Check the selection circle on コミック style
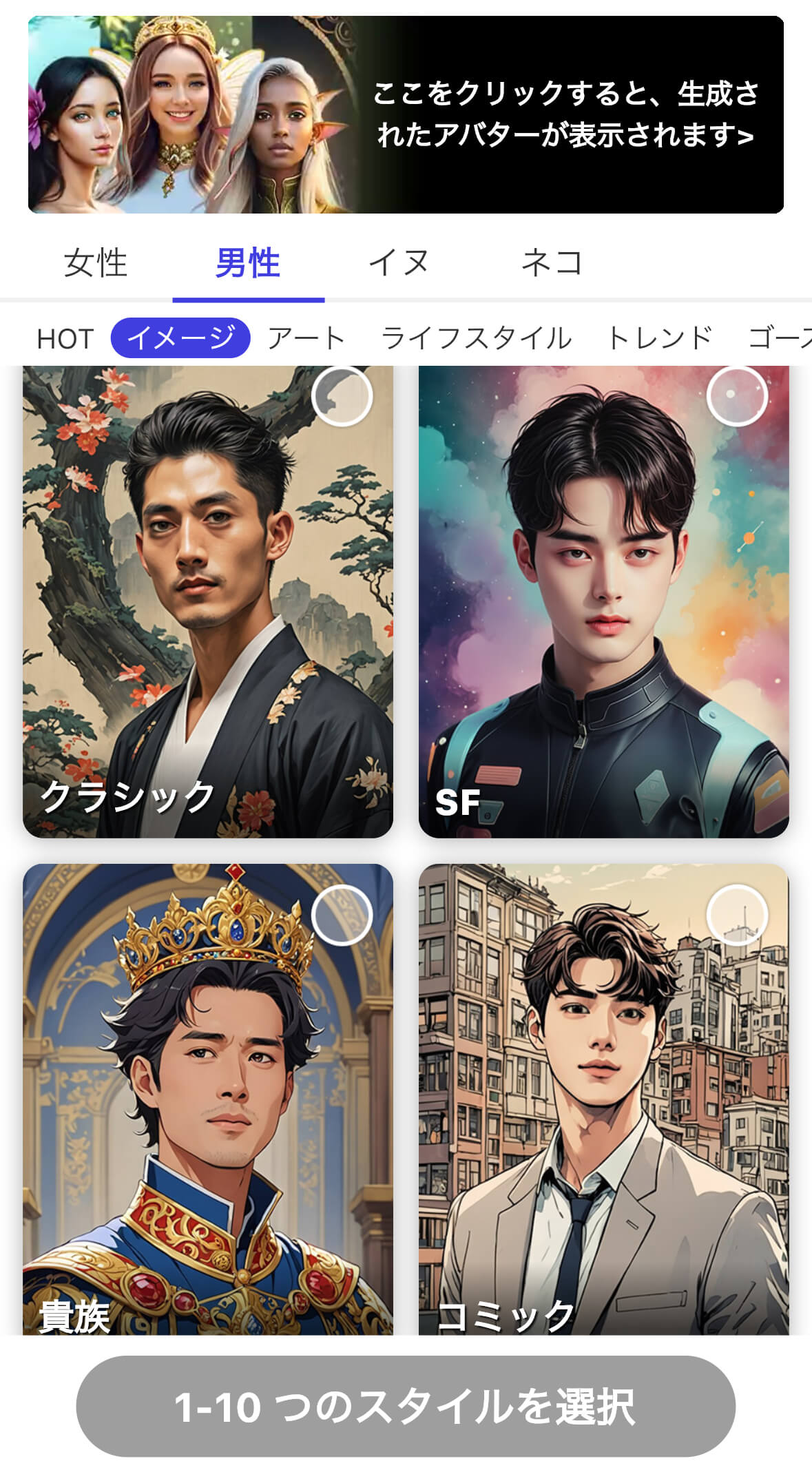The image size is (812, 1470). (736, 915)
